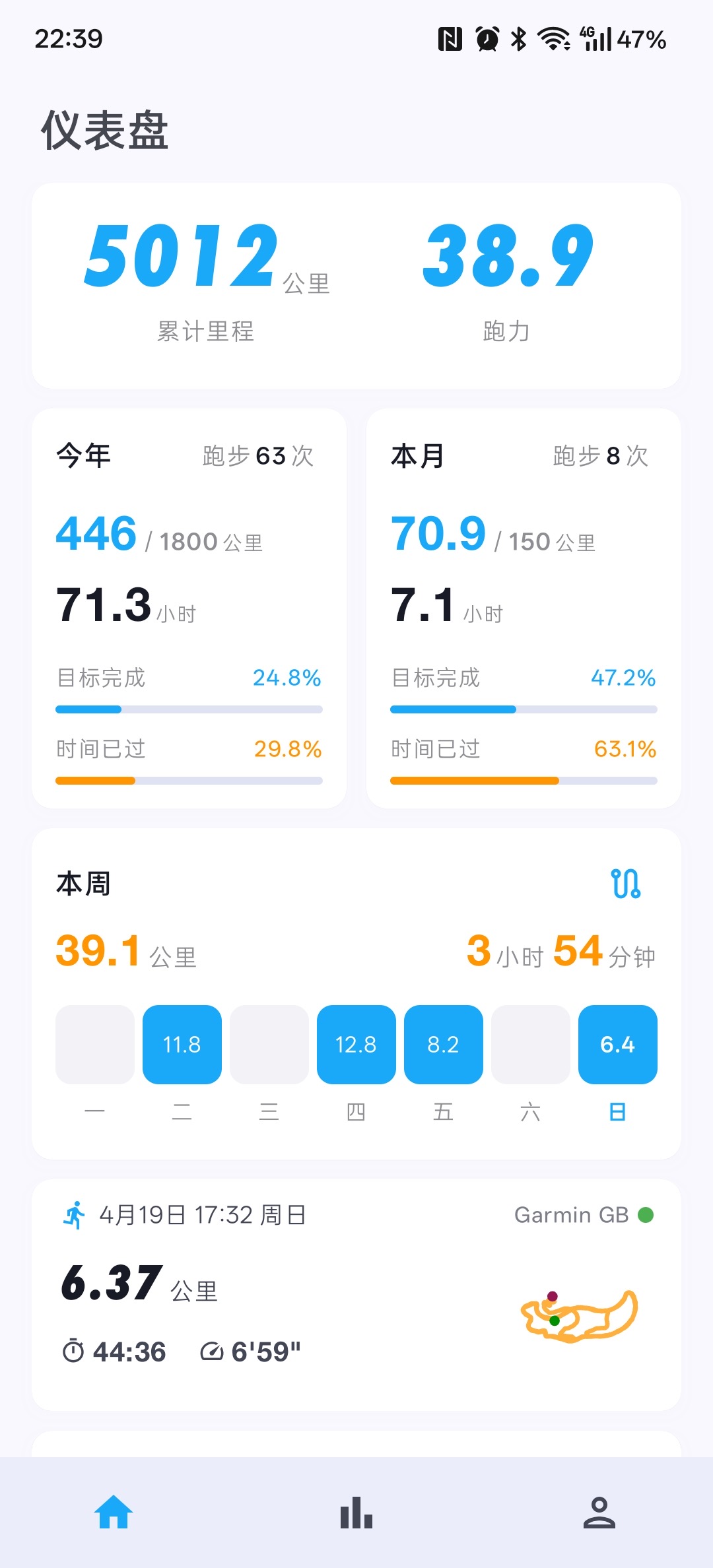Toggle Tuesday's 11.8 km day tile
The height and width of the screenshot is (1568, 713).
coord(182,1044)
